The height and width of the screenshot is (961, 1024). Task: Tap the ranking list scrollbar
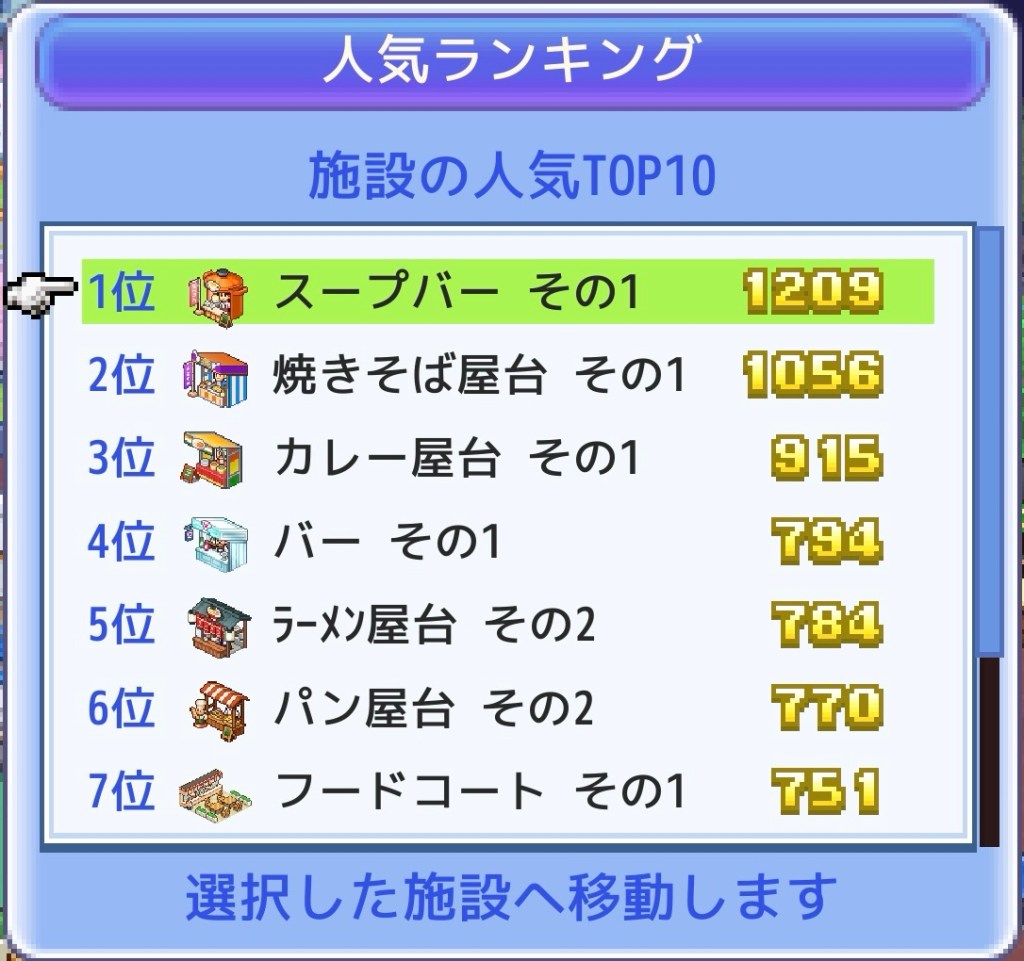pos(988,440)
